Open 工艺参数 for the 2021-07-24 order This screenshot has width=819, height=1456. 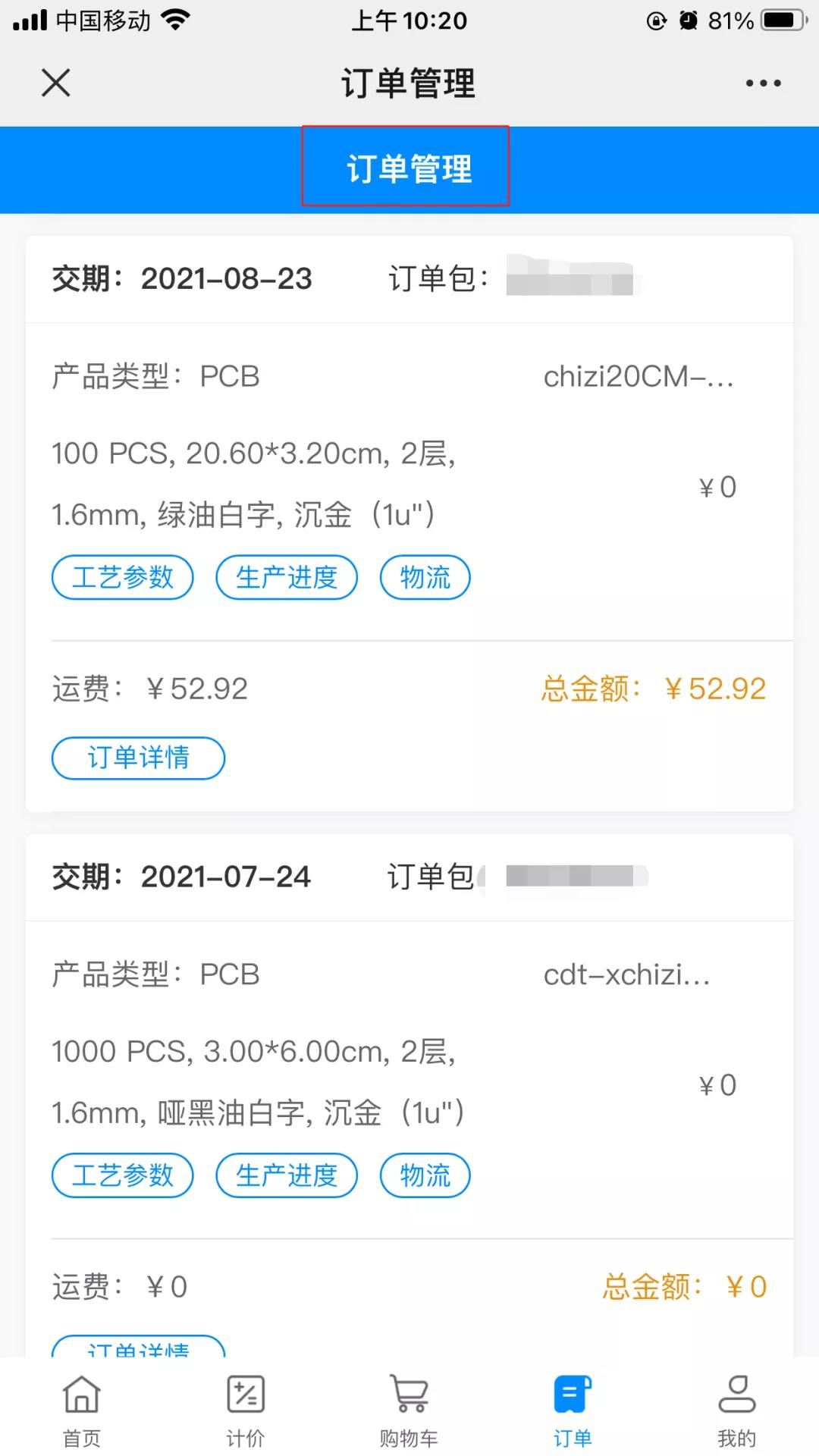(x=121, y=1175)
